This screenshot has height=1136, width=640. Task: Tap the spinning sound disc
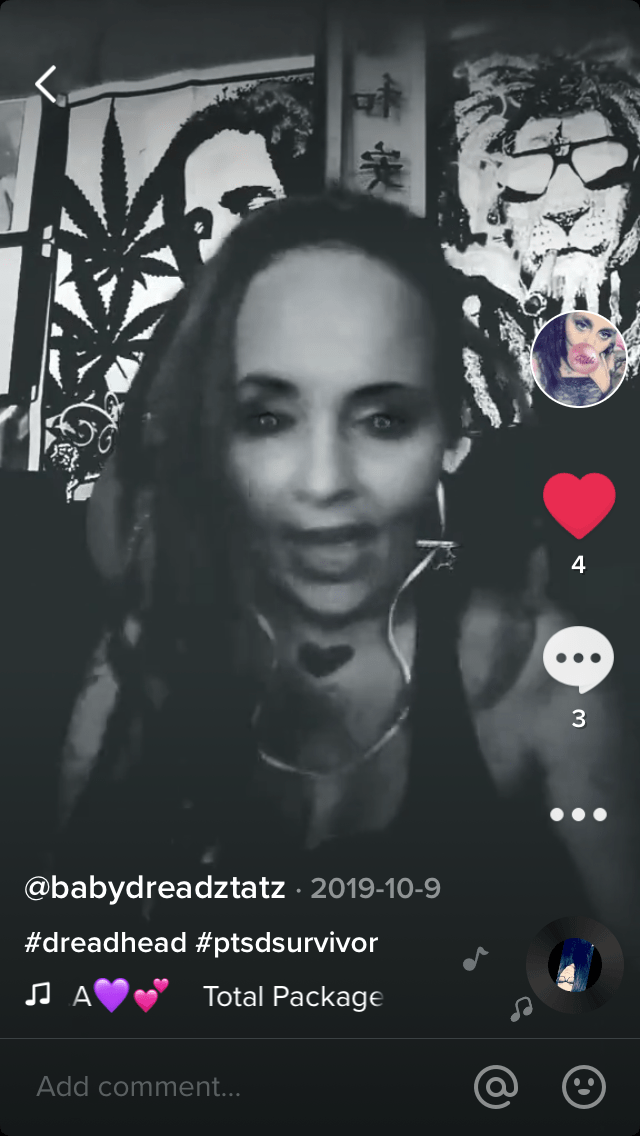[x=575, y=967]
